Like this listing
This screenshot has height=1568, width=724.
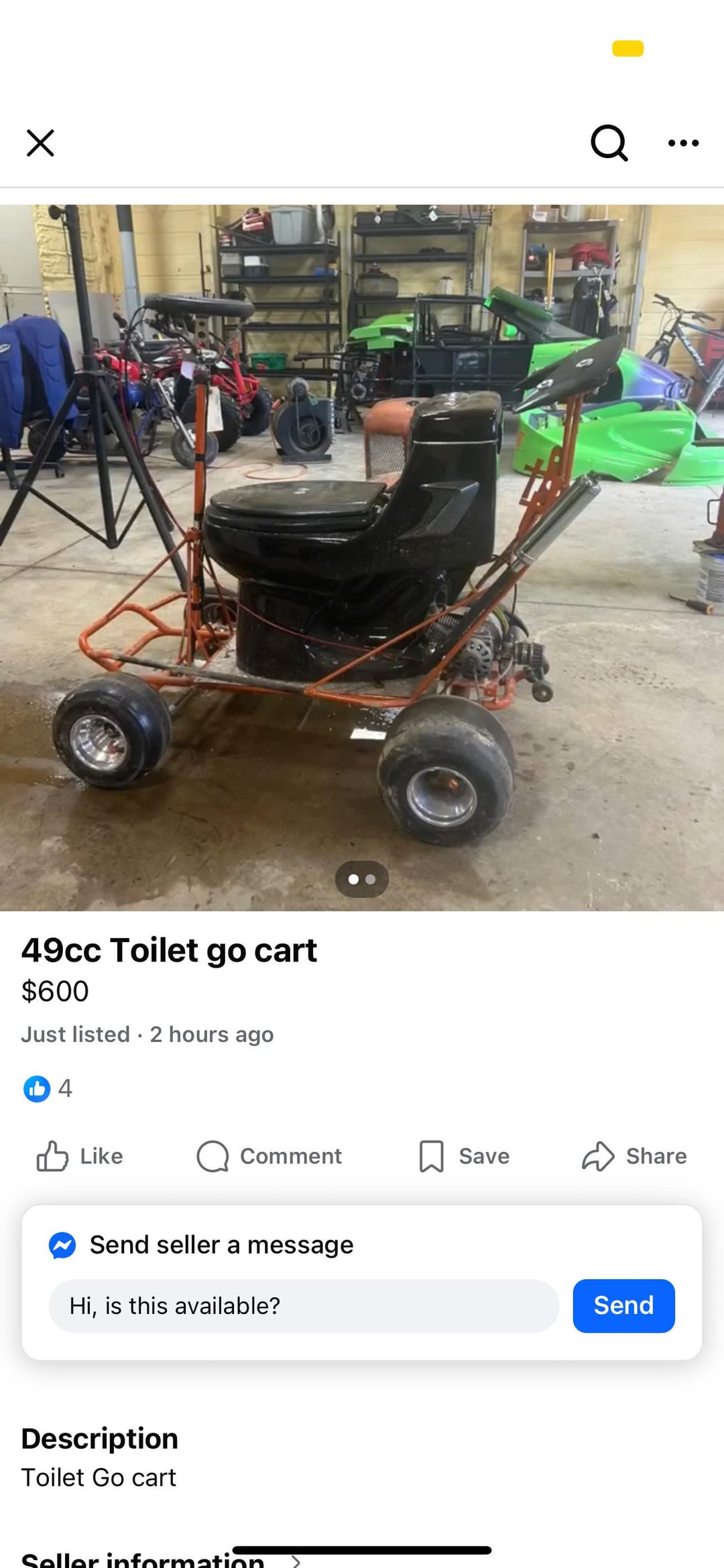[80, 1156]
